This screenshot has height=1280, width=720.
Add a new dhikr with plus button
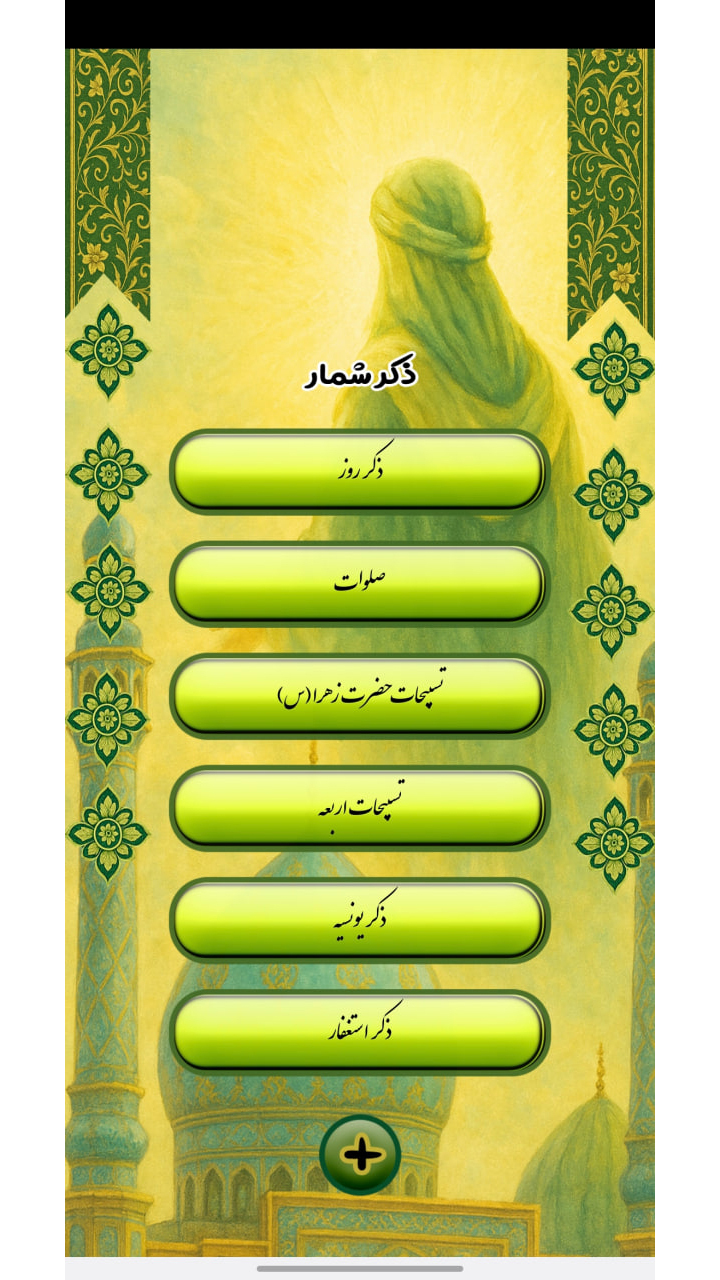360,1155
